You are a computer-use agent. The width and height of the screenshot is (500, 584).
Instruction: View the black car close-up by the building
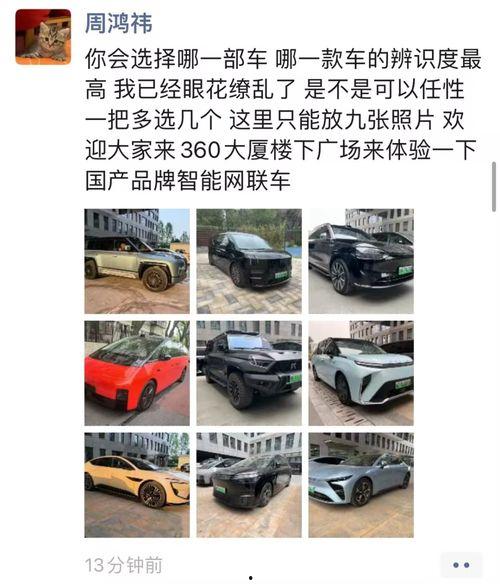coord(361,261)
